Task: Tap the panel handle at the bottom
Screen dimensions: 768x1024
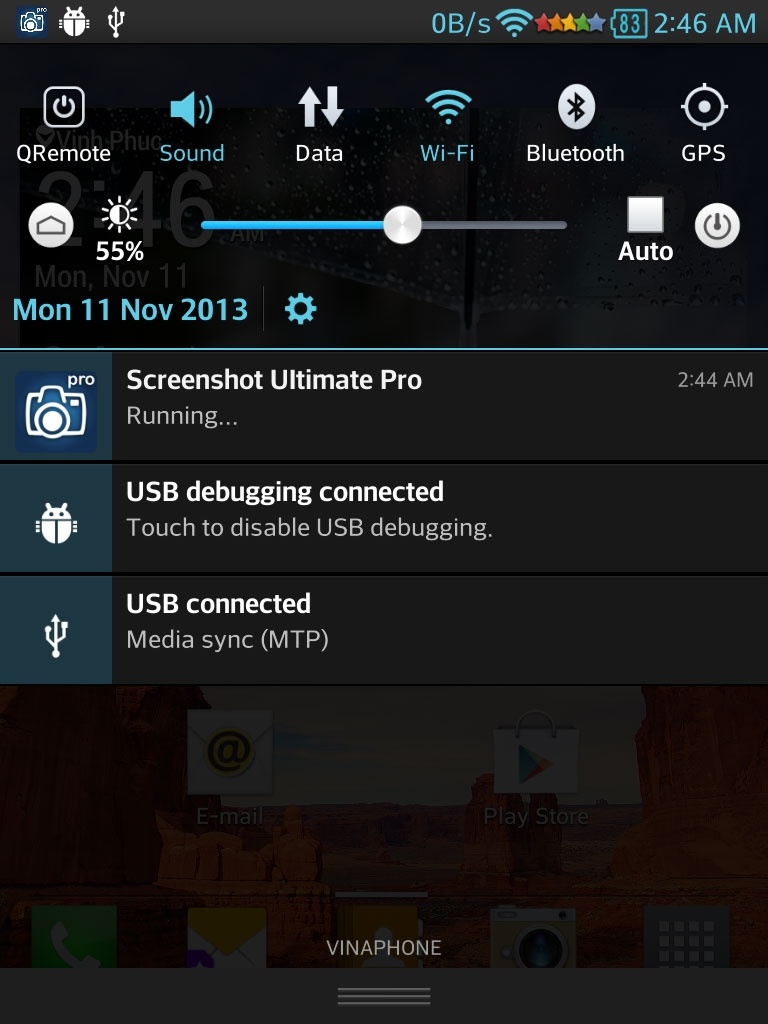Action: (x=384, y=996)
